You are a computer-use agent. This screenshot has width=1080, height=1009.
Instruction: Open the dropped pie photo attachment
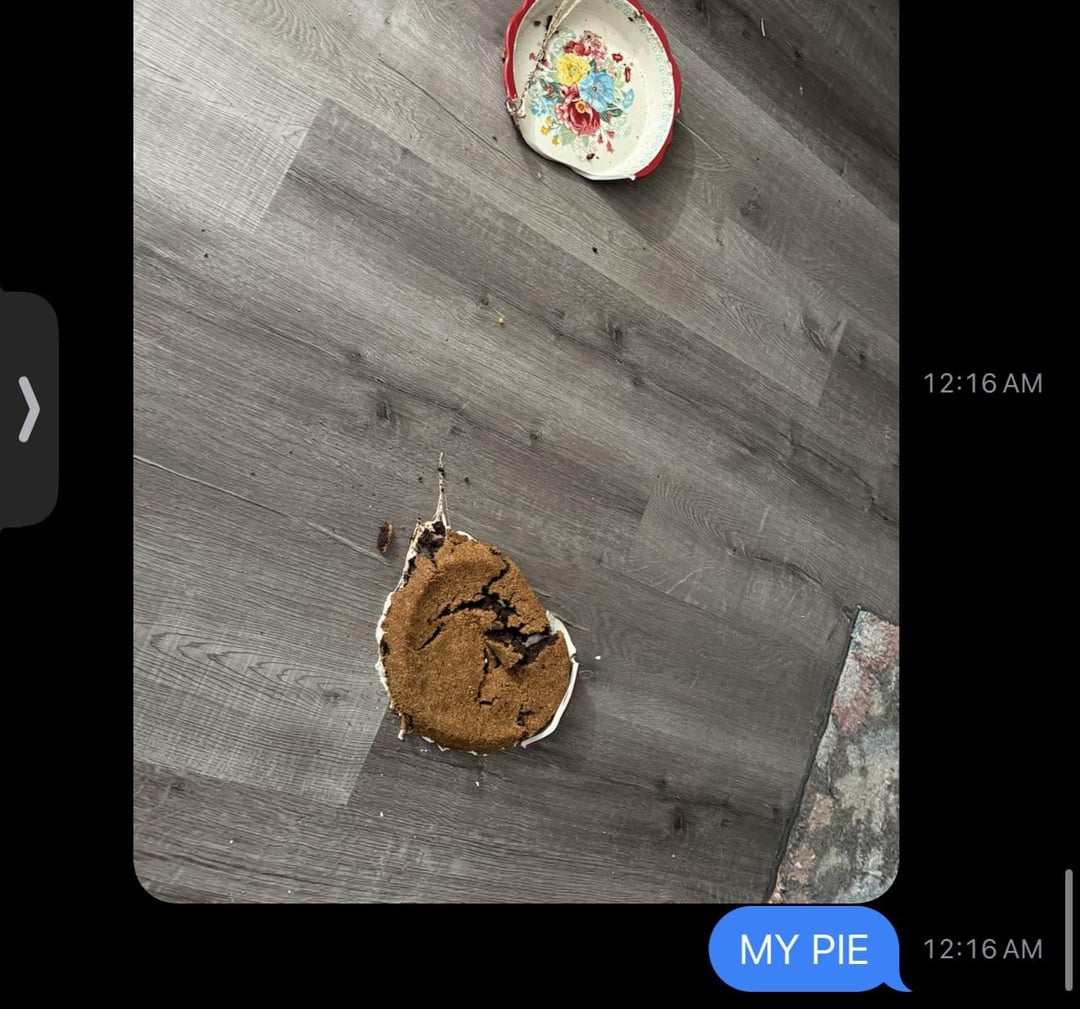pos(516,450)
